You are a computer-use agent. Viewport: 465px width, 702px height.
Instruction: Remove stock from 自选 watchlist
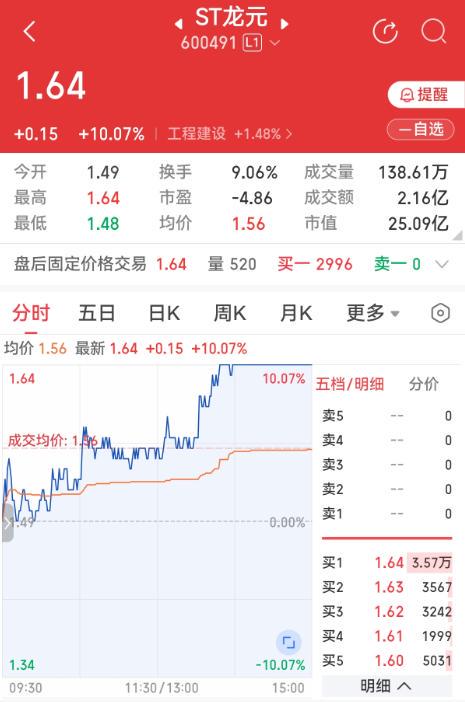[x=421, y=129]
